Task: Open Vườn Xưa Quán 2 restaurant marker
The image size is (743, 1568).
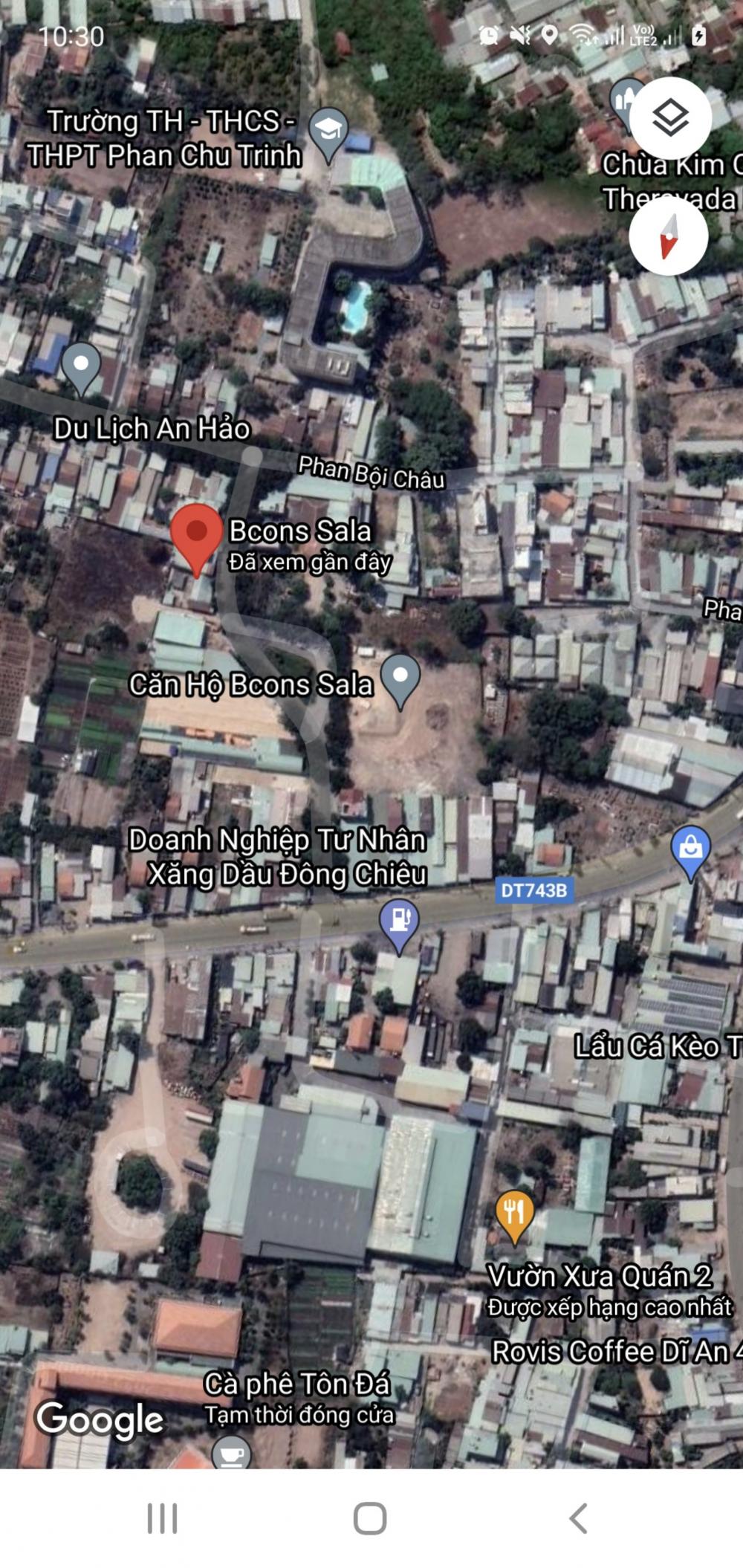Action: pos(514,1215)
